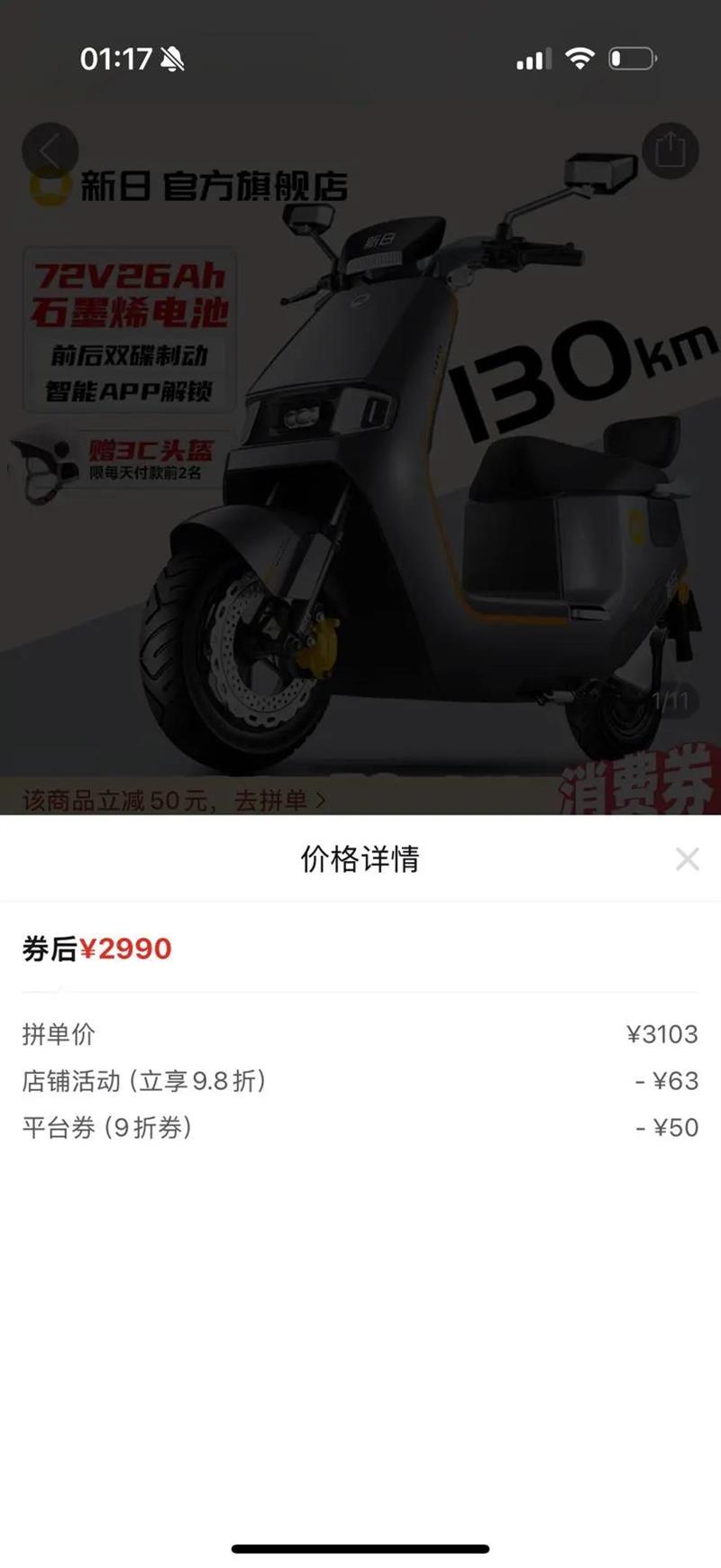
Task: Expand the 店铺活动 立享9.8折 row
Action: coord(360,1082)
